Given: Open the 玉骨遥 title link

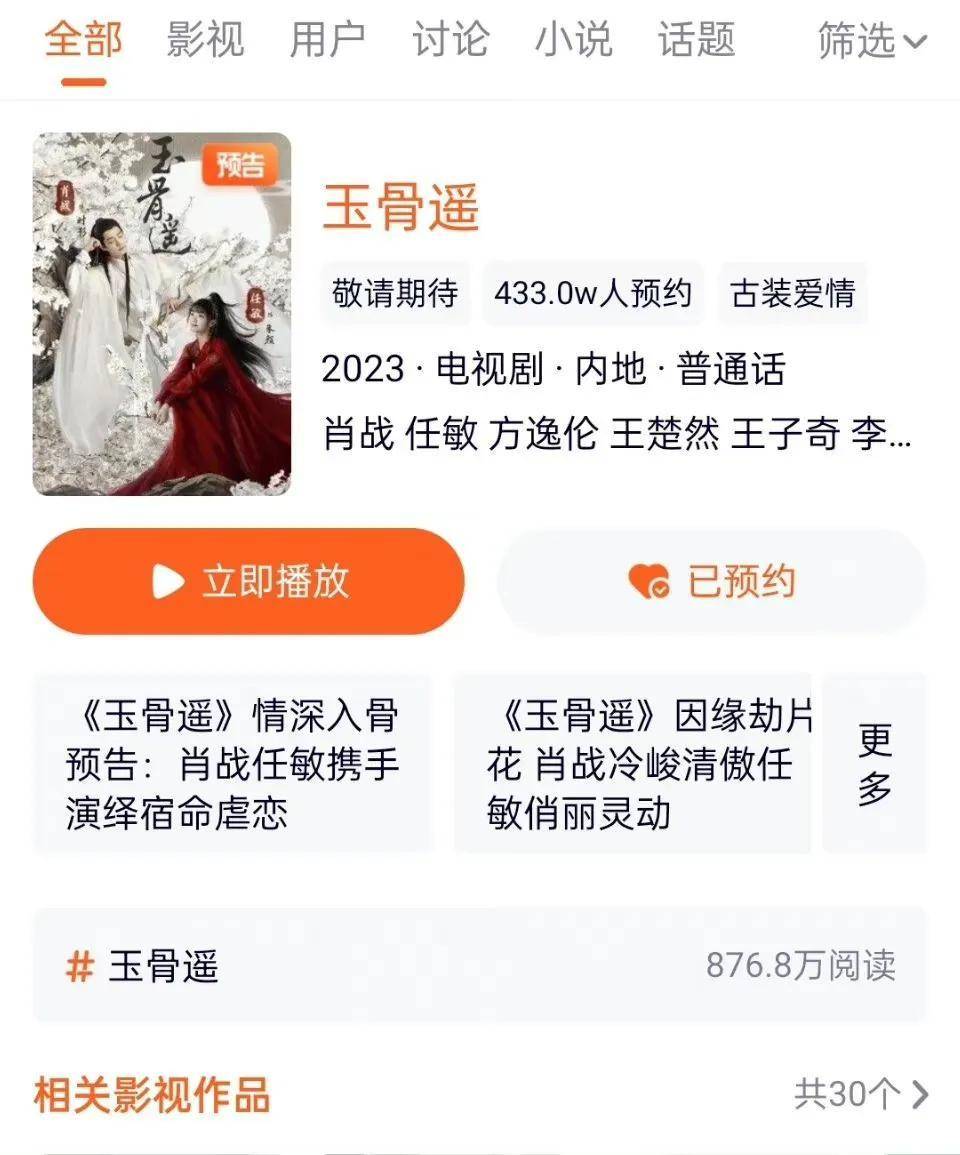Looking at the screenshot, I should click(x=401, y=207).
